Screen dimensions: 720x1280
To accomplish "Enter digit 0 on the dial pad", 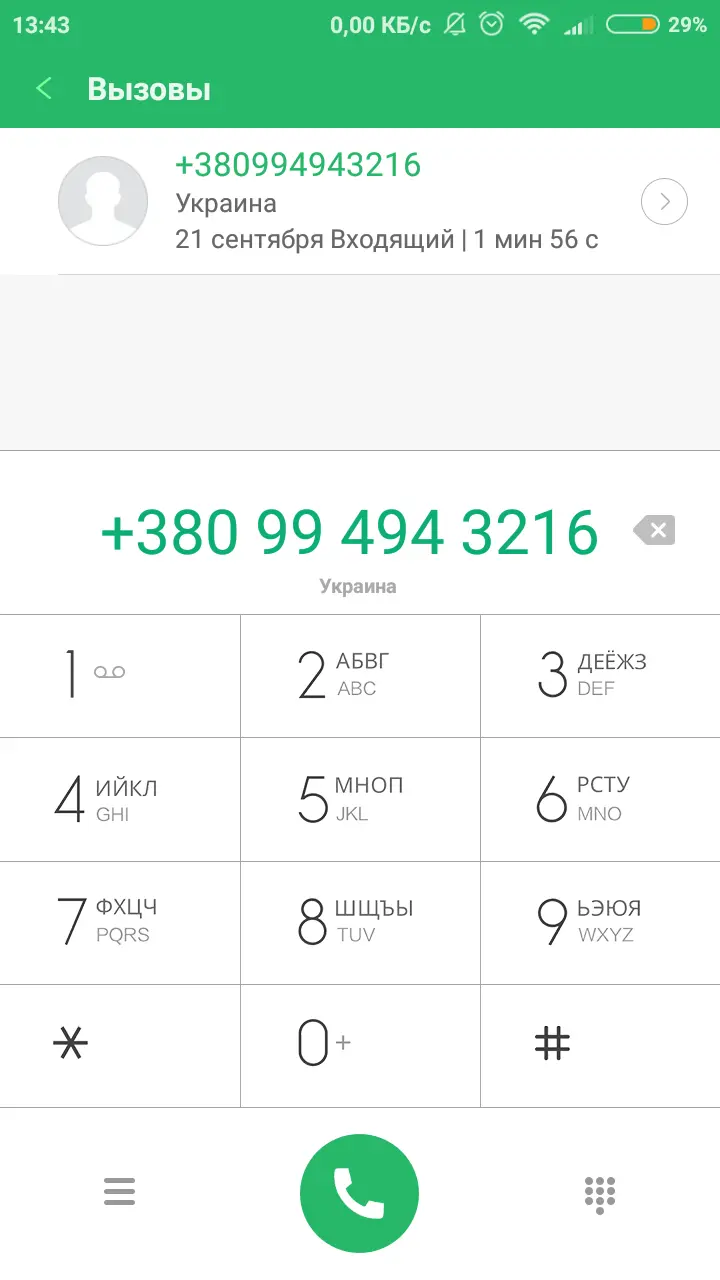I will (x=360, y=1045).
